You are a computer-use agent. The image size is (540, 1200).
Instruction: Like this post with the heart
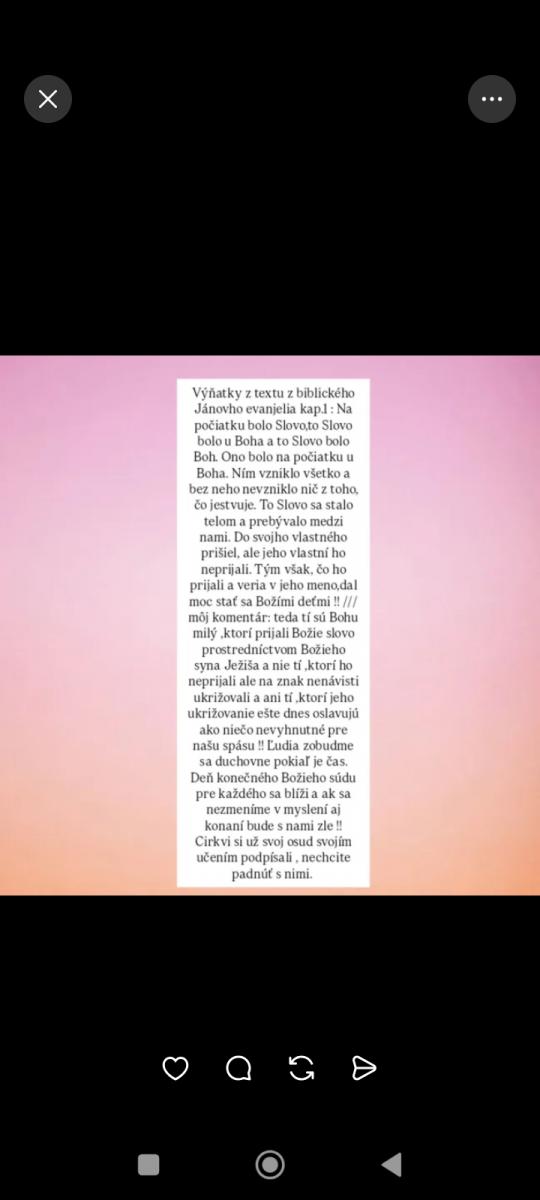pos(175,1069)
